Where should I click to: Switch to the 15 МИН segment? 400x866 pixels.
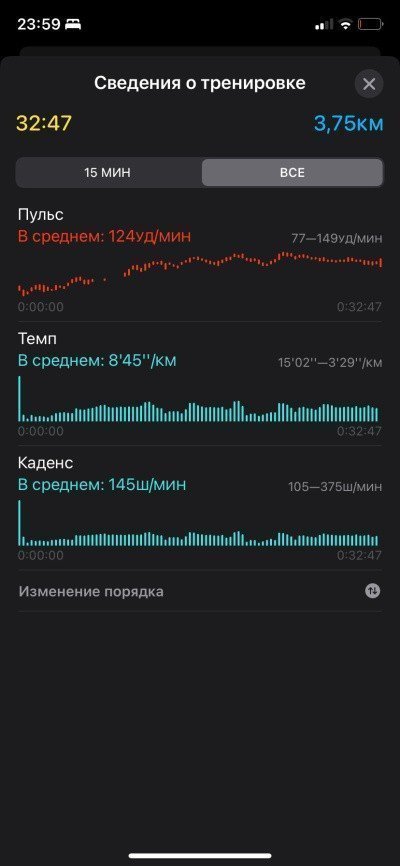(108, 172)
